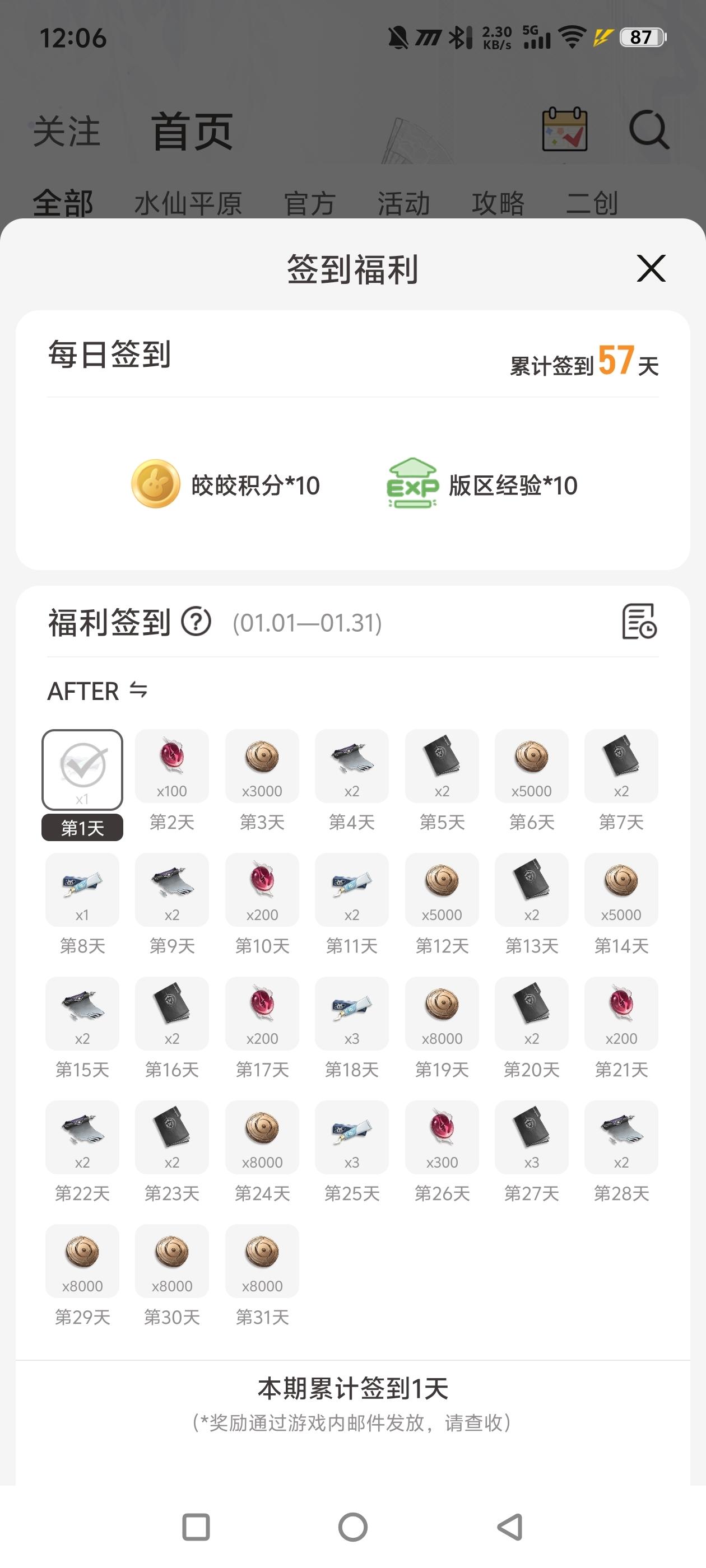
Task: Open the 福利签到 help question mark
Action: point(196,622)
